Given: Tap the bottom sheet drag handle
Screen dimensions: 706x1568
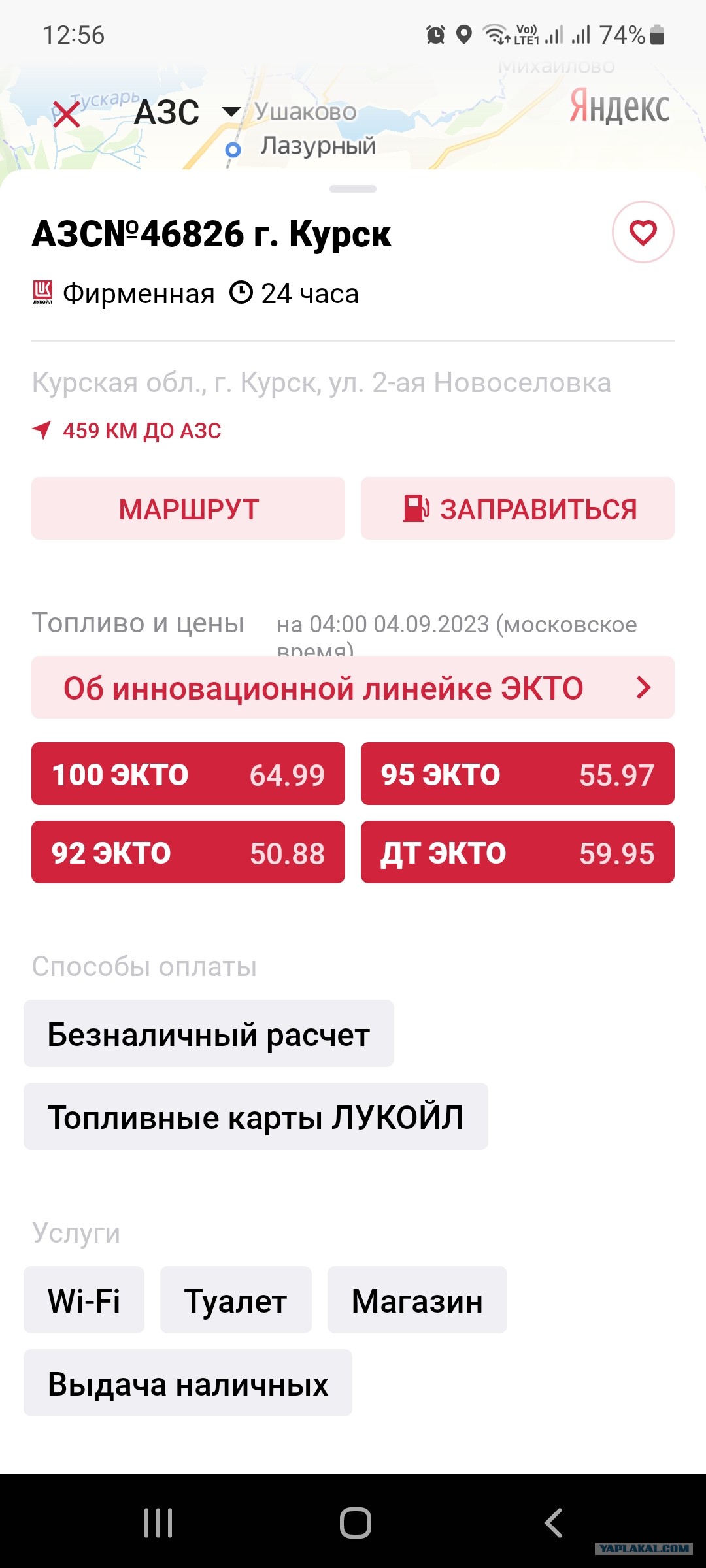Looking at the screenshot, I should click(x=353, y=189).
